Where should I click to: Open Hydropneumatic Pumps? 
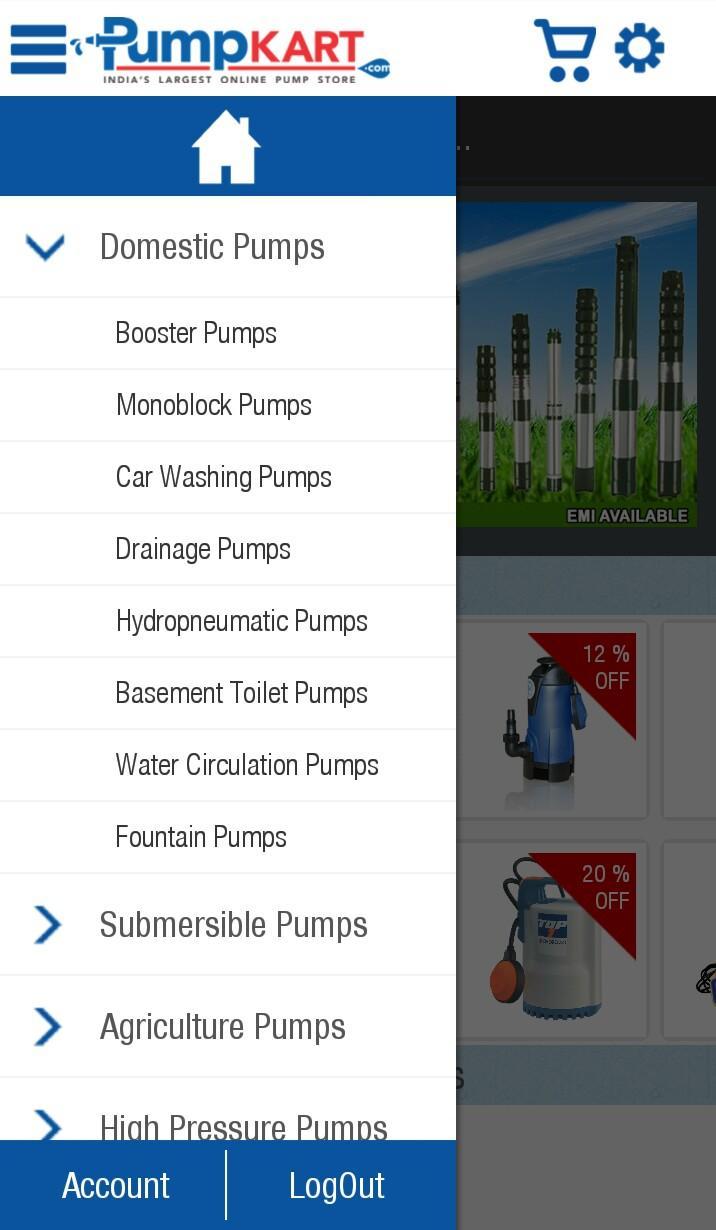242,621
